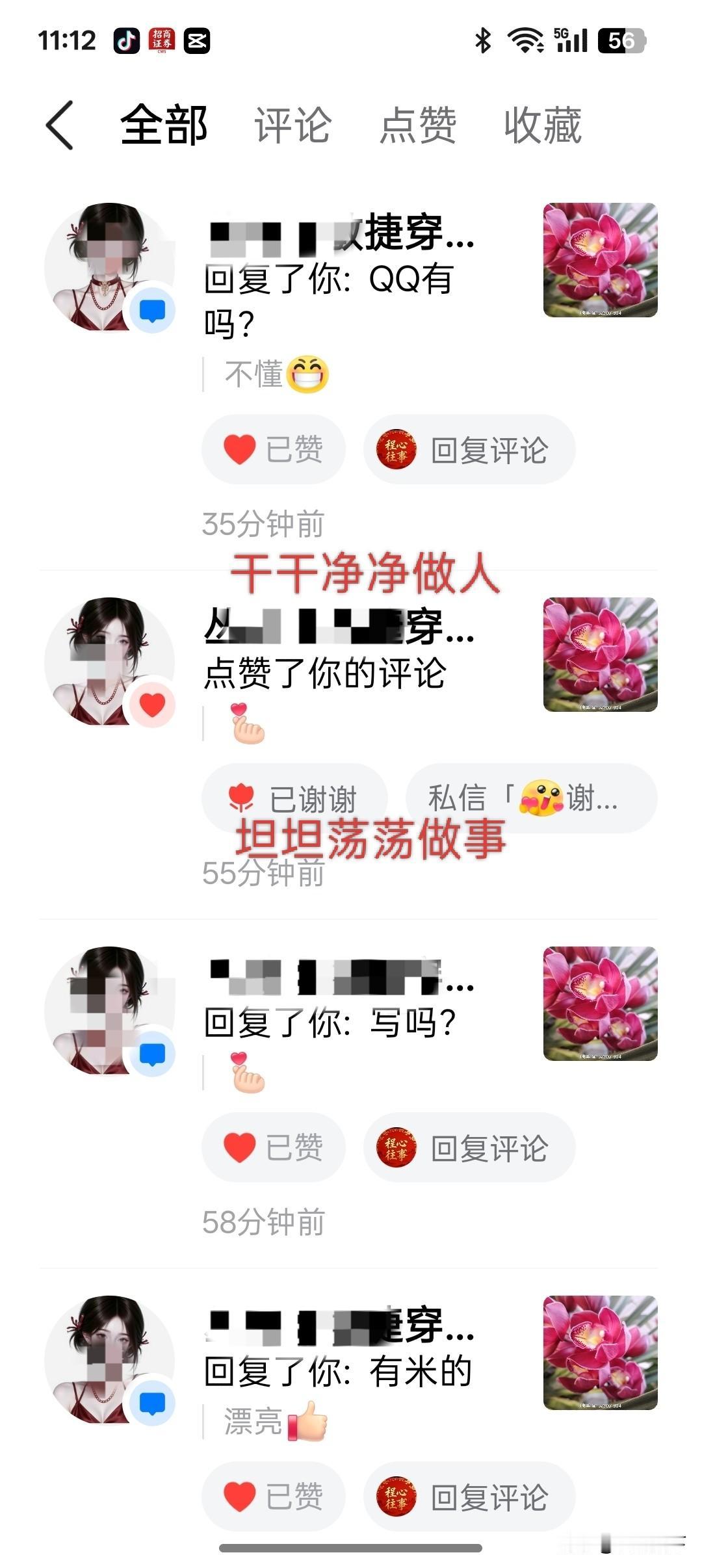
Task: Open Douyin icon in the status bar
Action: 127,40
